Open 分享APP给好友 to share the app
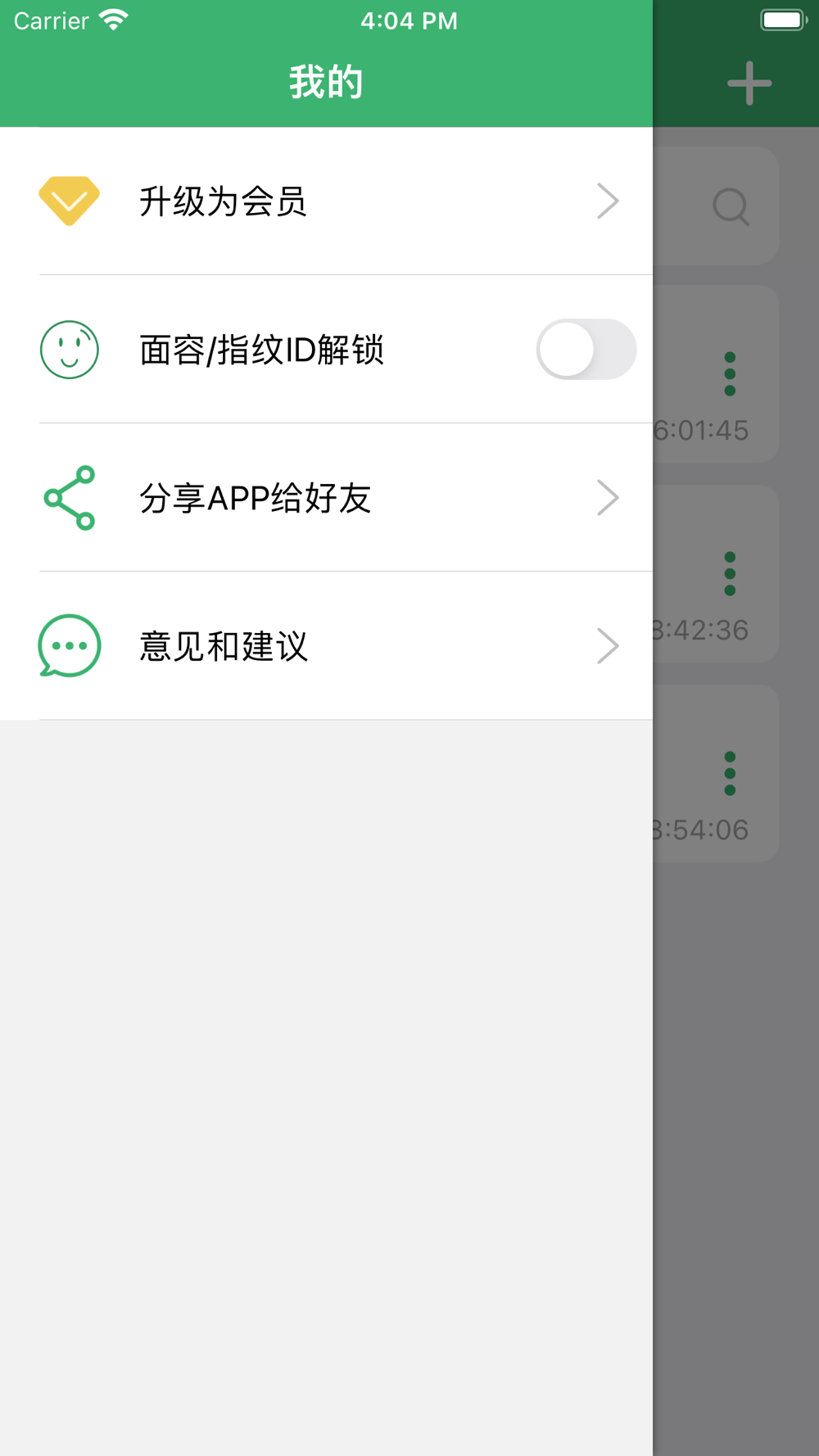 click(x=326, y=497)
